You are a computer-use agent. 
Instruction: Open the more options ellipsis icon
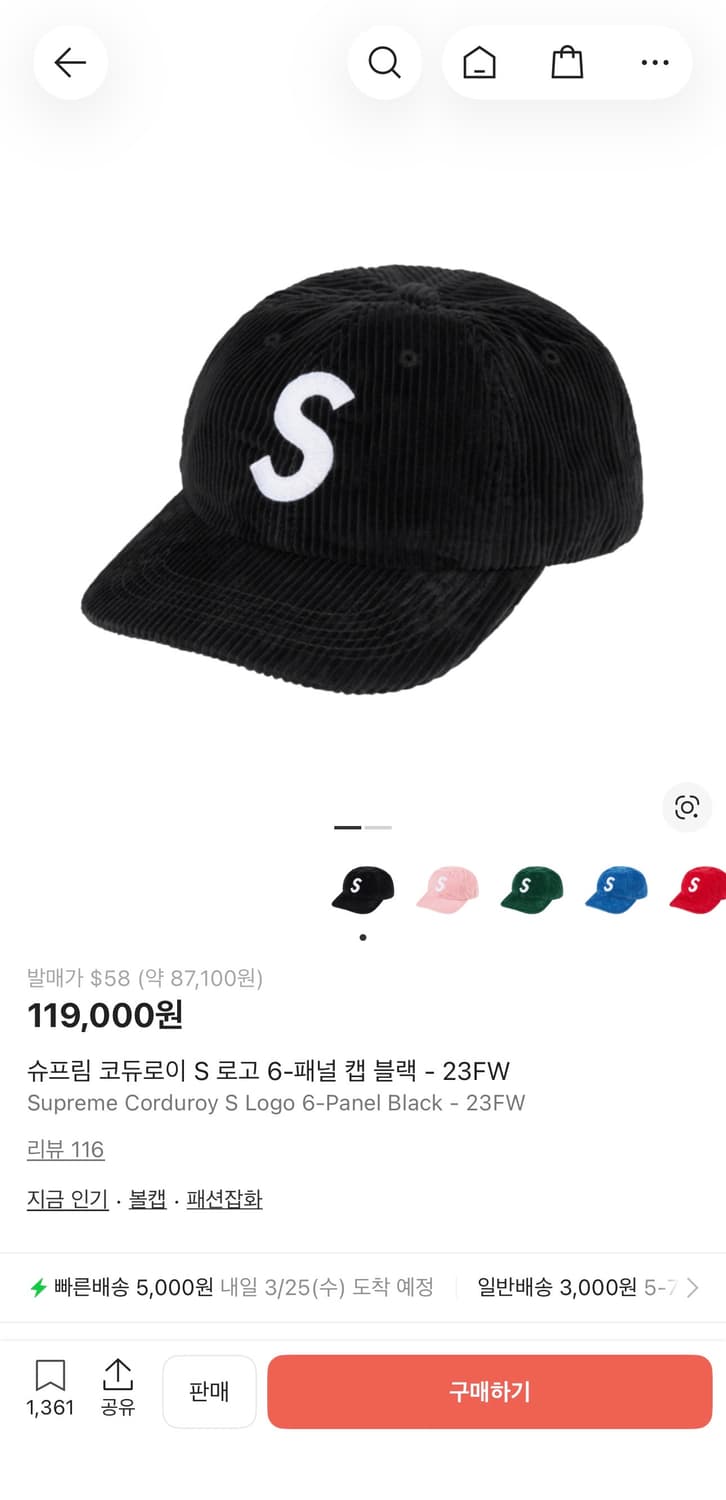(x=655, y=62)
